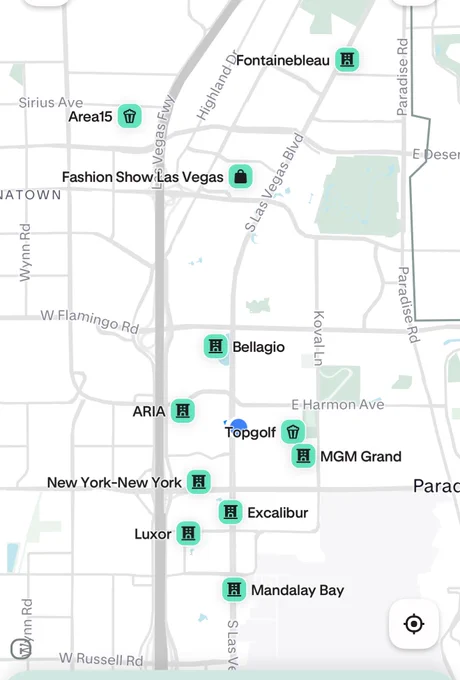
Task: Open Fashion Show Las Vegas shopping marker
Action: [x=241, y=177]
